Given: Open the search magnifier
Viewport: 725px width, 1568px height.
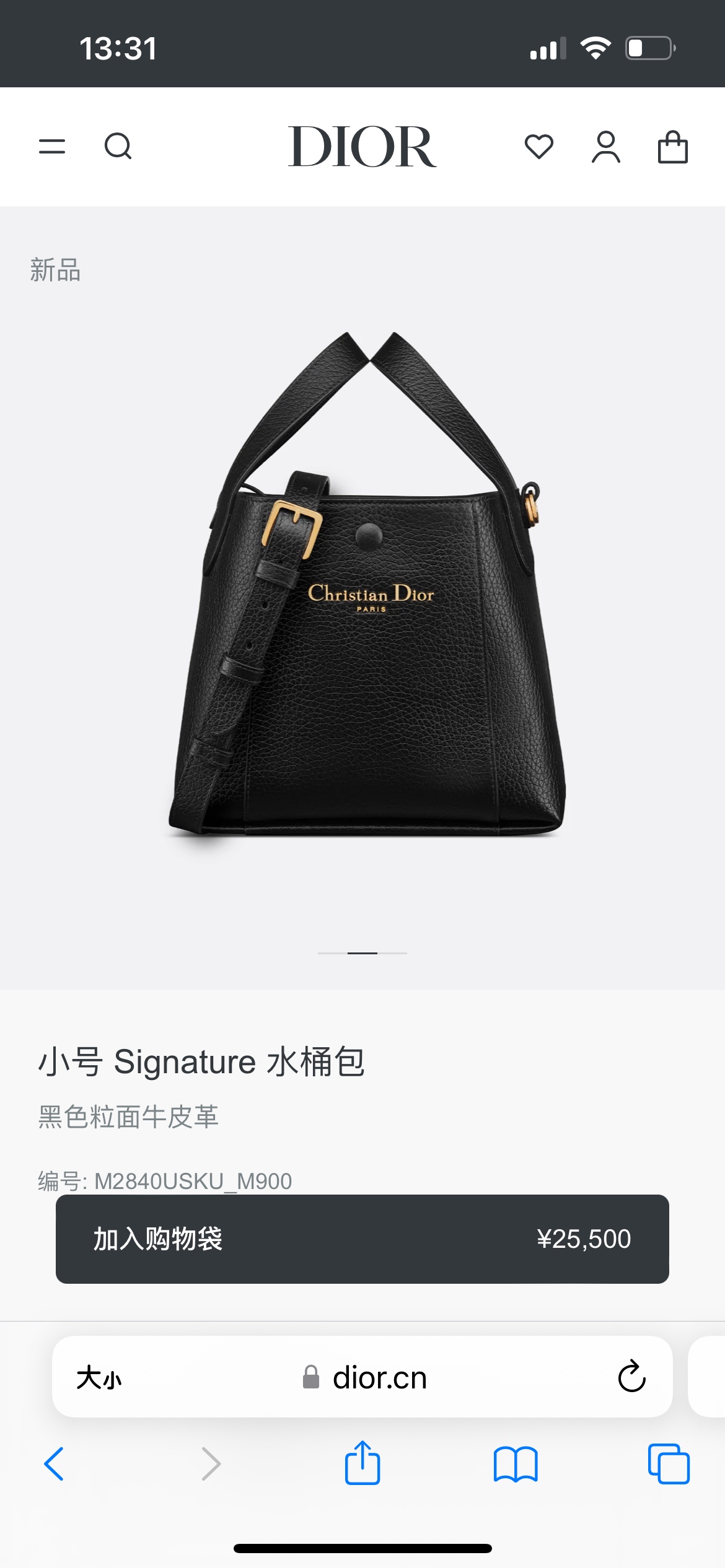Looking at the screenshot, I should pos(118,147).
